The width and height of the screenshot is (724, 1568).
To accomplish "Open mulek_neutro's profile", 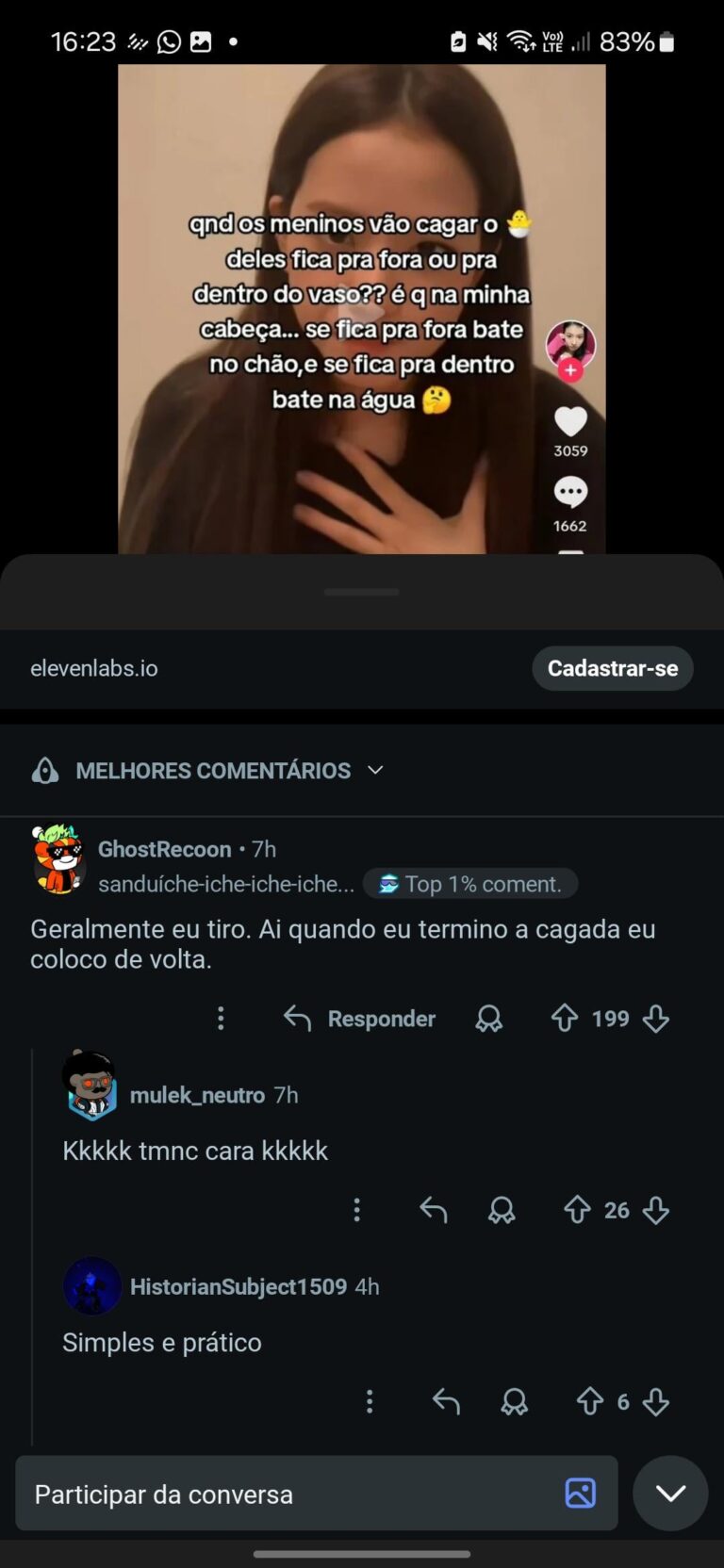I will tap(197, 1095).
